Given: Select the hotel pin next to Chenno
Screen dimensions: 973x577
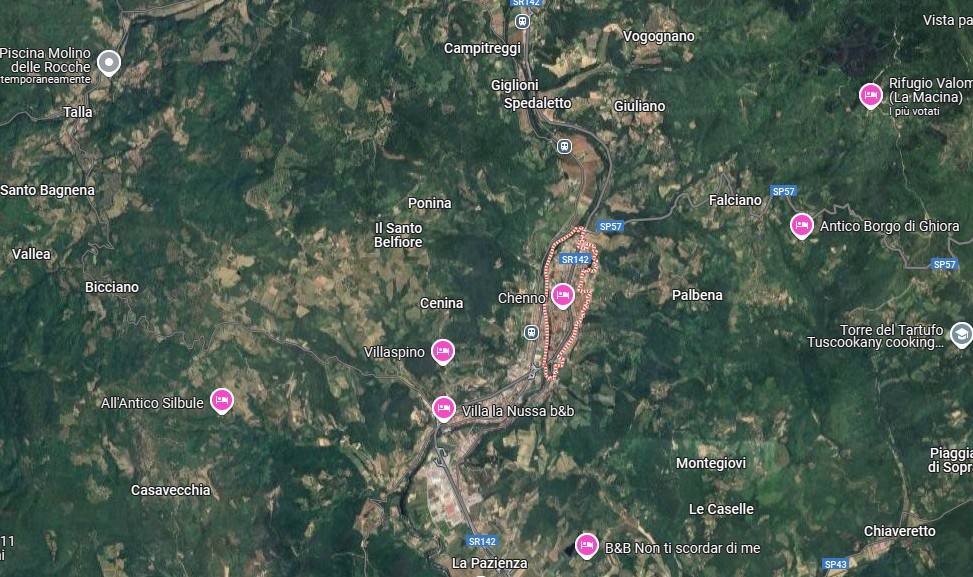Looking at the screenshot, I should point(563,295).
